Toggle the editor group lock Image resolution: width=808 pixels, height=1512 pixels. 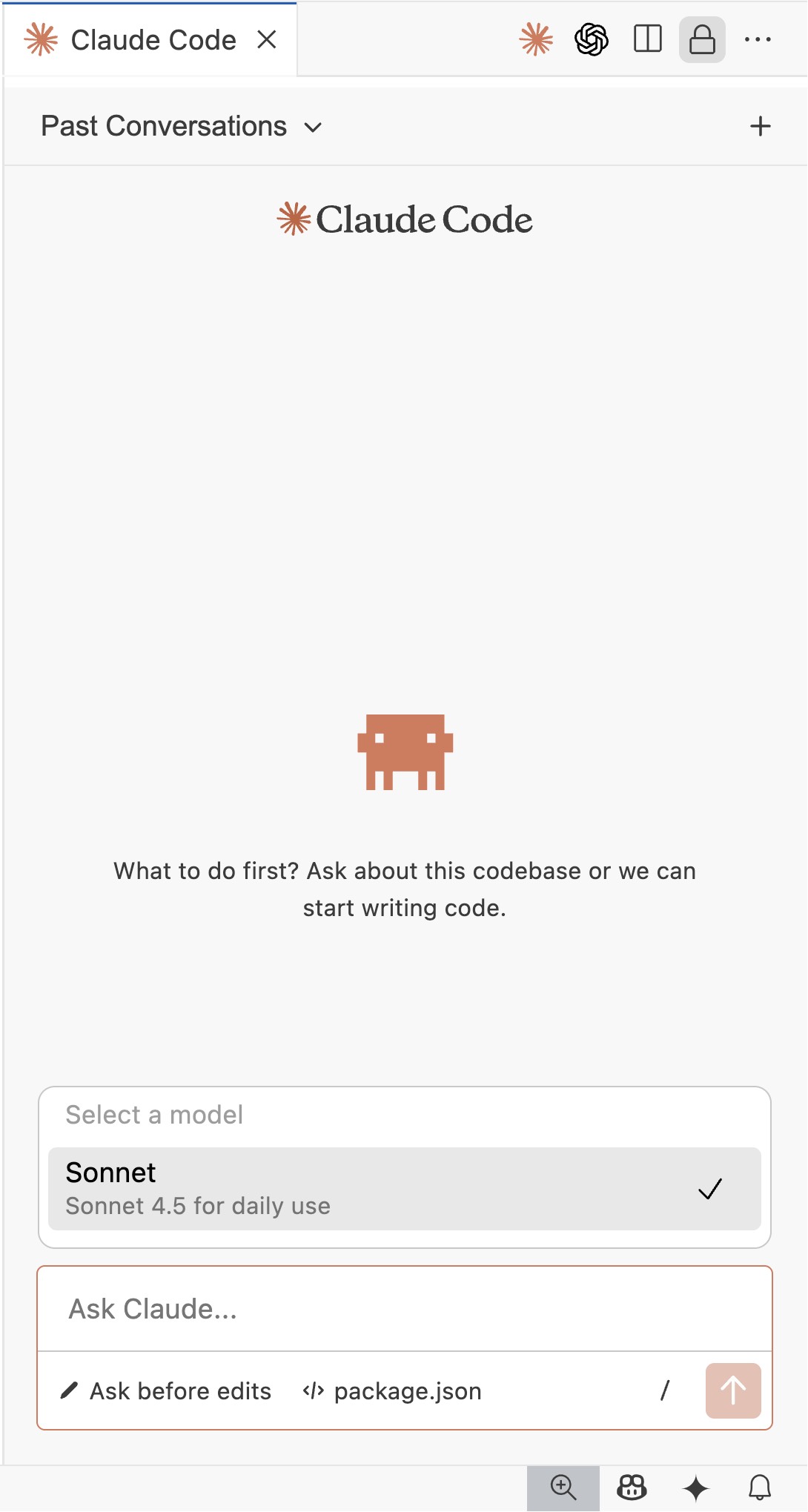point(702,39)
